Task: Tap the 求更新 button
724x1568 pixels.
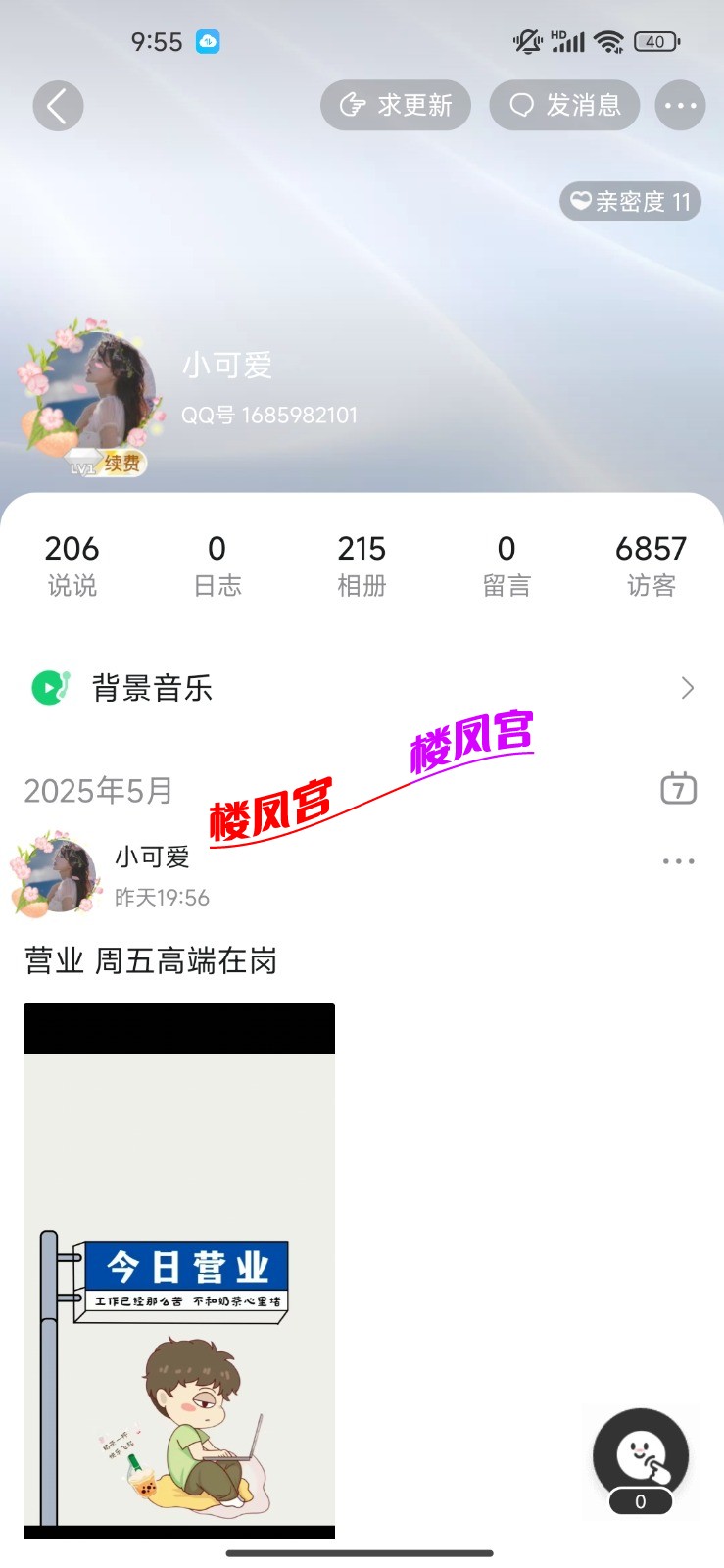Action: [396, 105]
